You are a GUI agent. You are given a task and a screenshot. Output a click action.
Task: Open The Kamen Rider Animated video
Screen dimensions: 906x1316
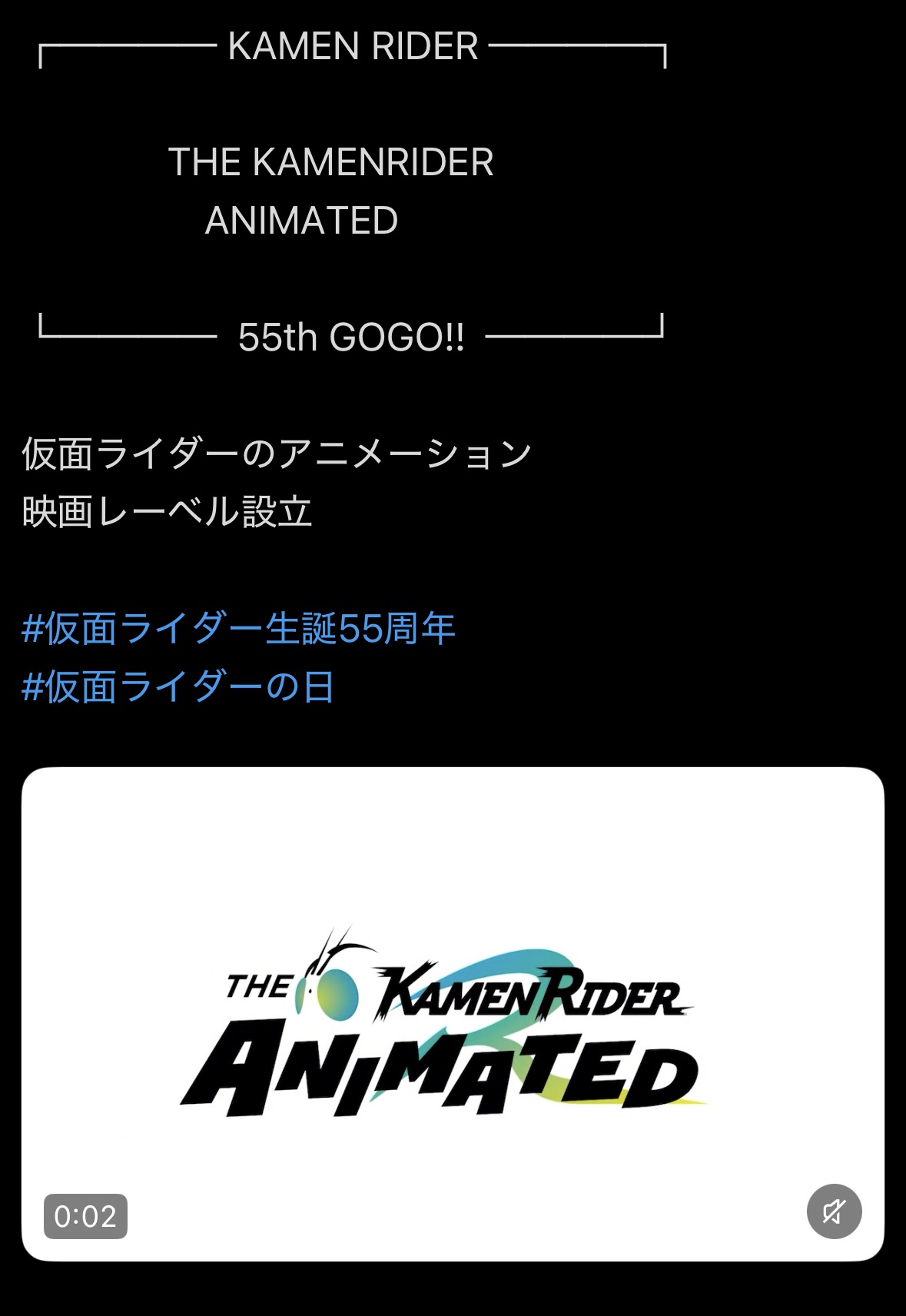(x=452, y=1015)
